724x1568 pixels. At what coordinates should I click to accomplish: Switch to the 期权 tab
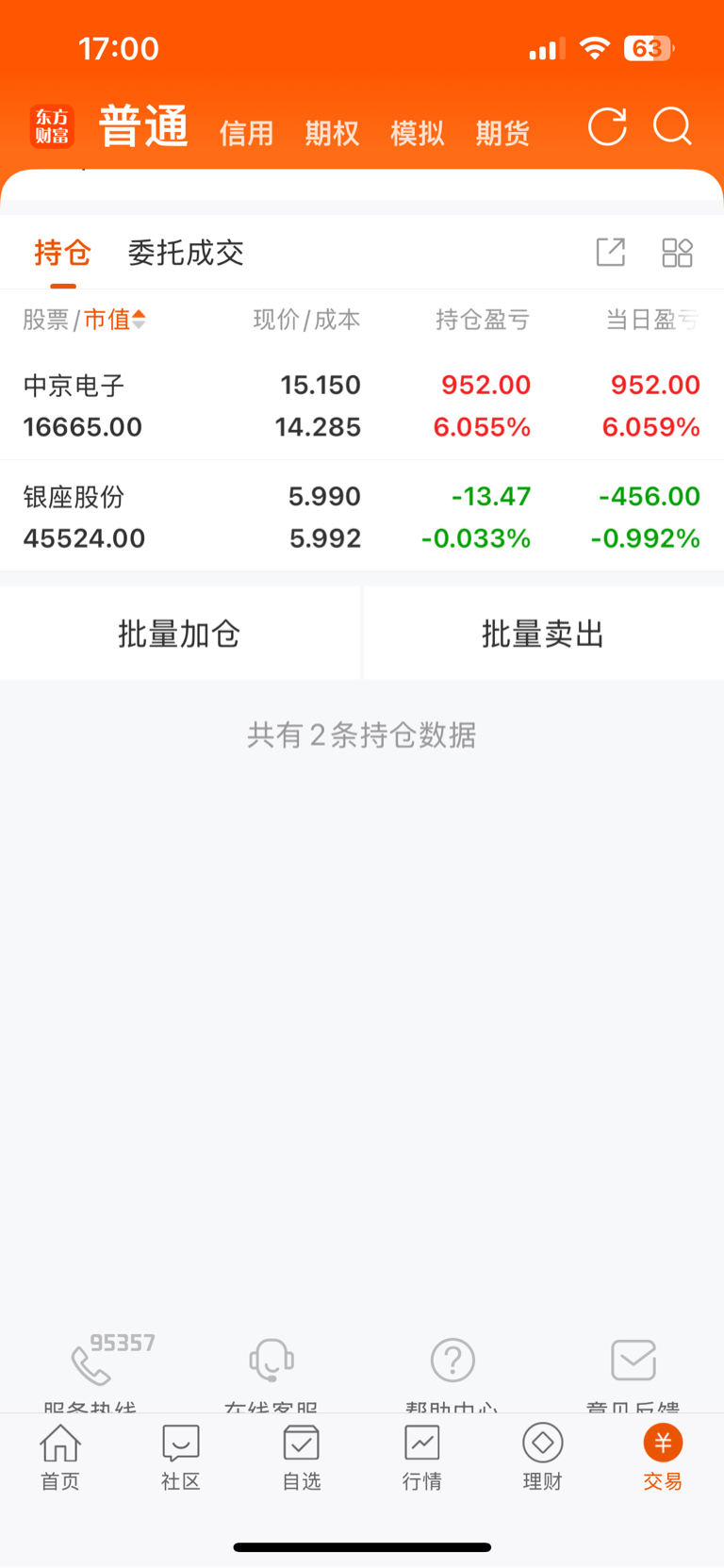[332, 133]
